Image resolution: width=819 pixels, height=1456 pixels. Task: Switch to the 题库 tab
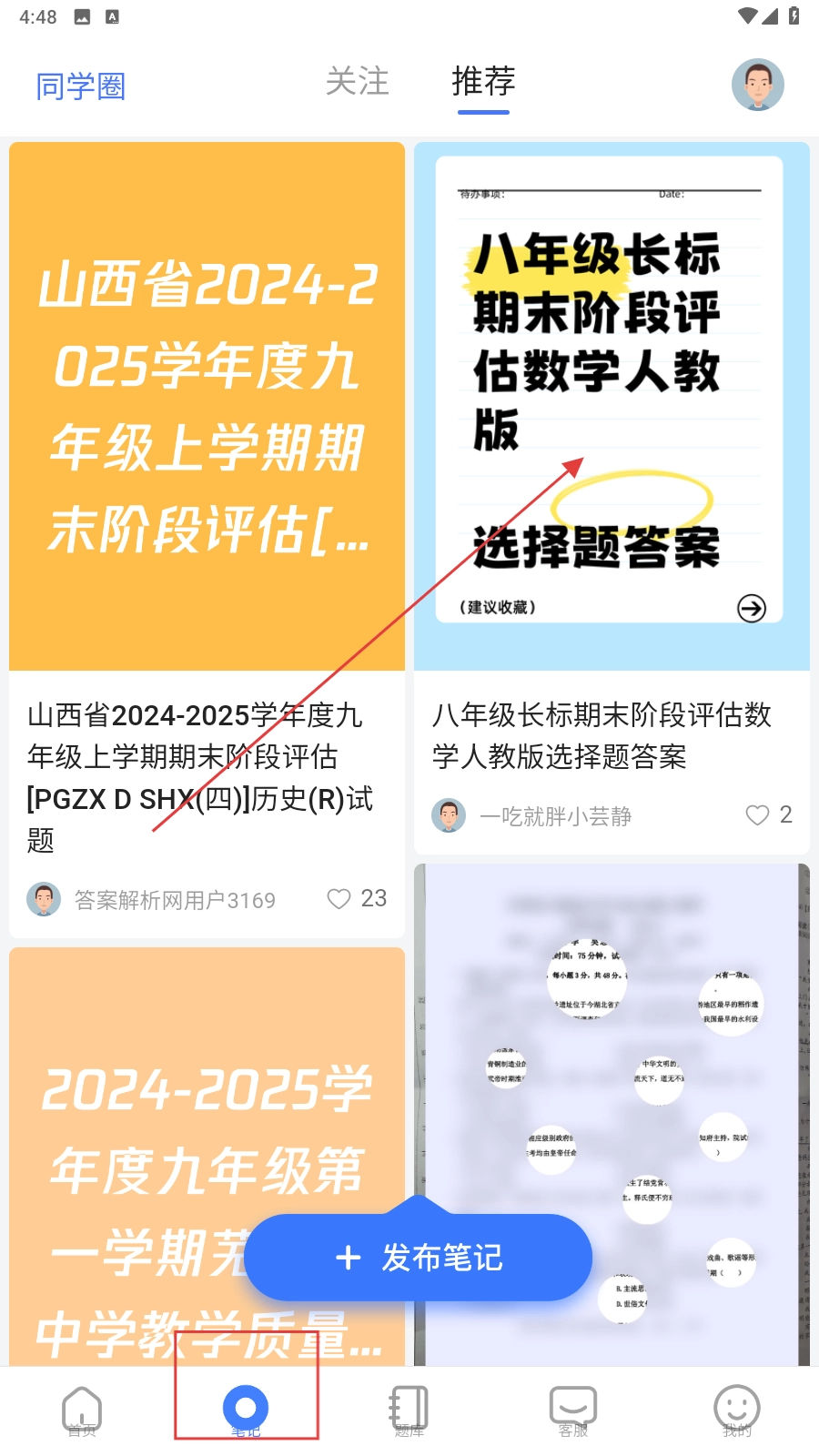(x=409, y=1410)
